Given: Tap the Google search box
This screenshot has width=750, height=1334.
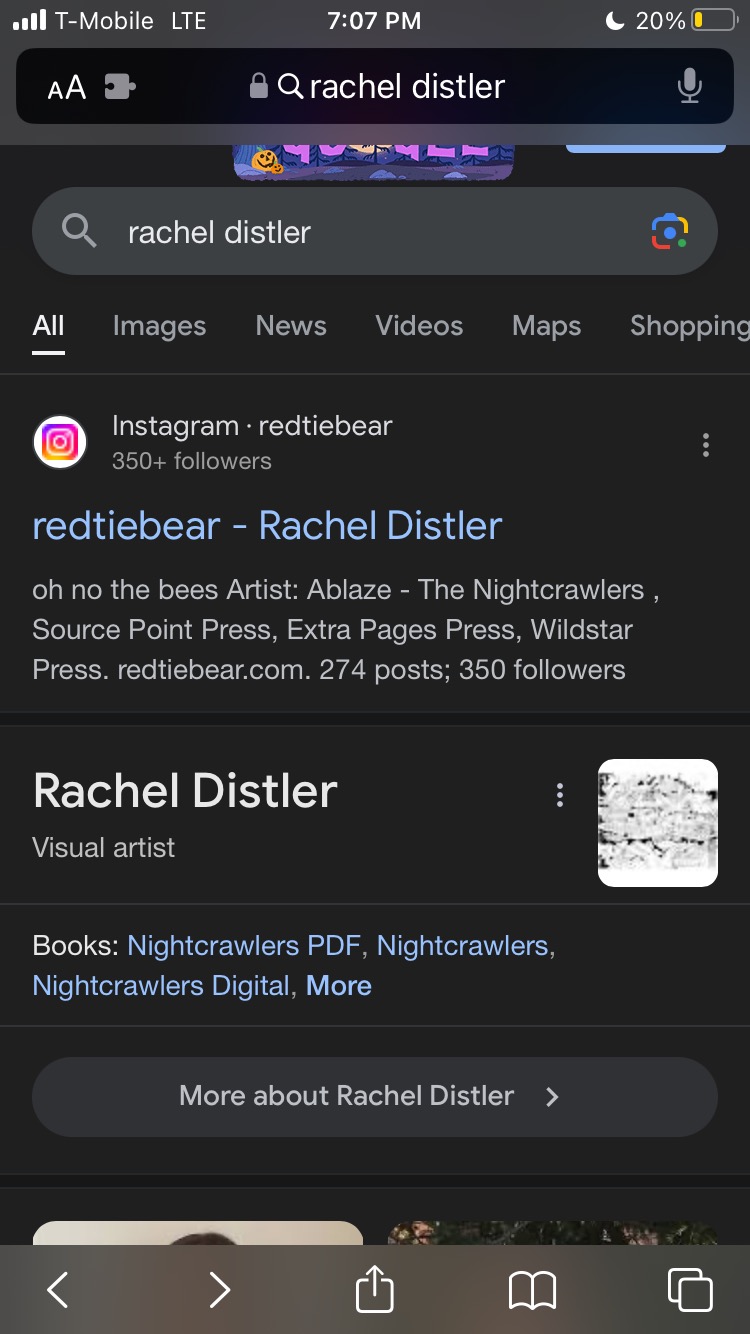Looking at the screenshot, I should 340,232.
